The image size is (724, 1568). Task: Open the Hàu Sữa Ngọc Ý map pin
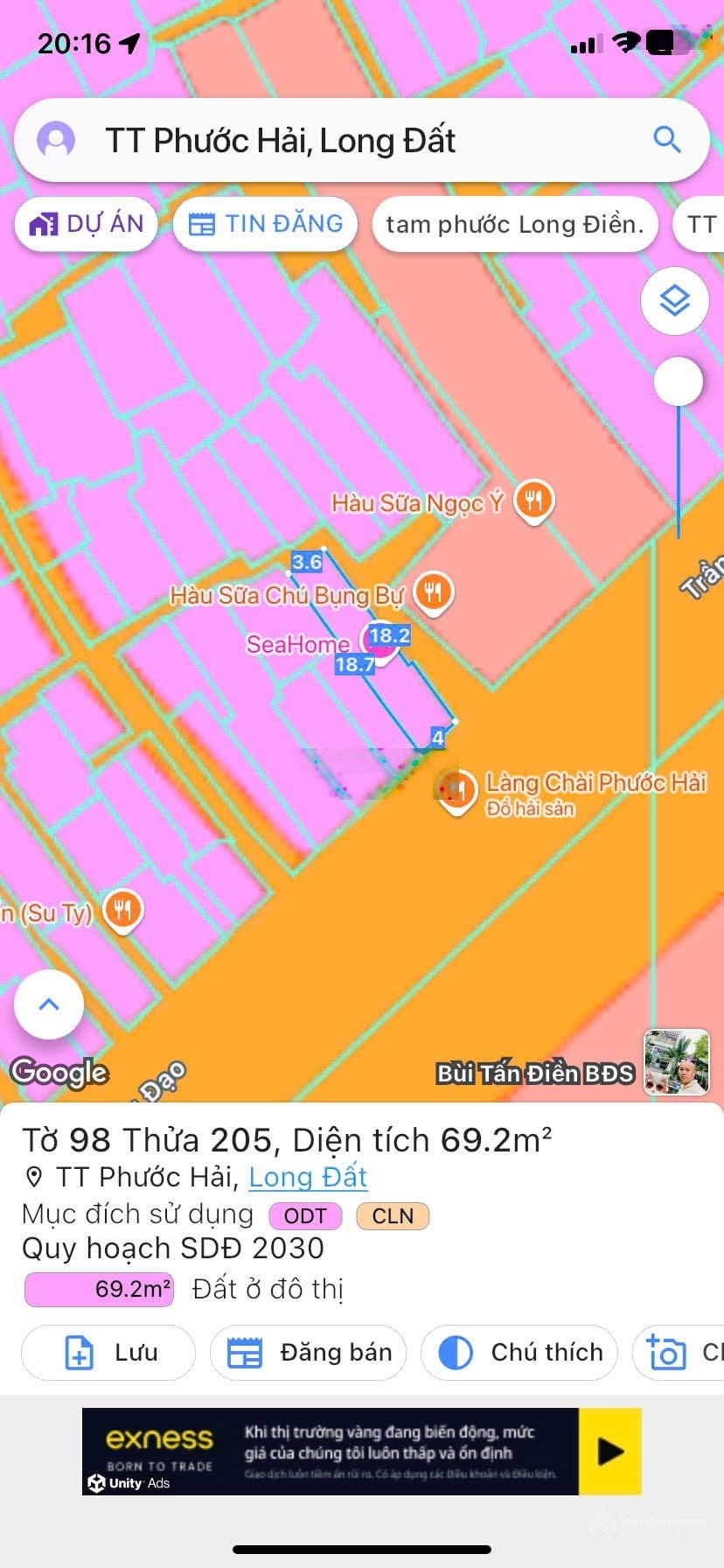click(x=534, y=501)
